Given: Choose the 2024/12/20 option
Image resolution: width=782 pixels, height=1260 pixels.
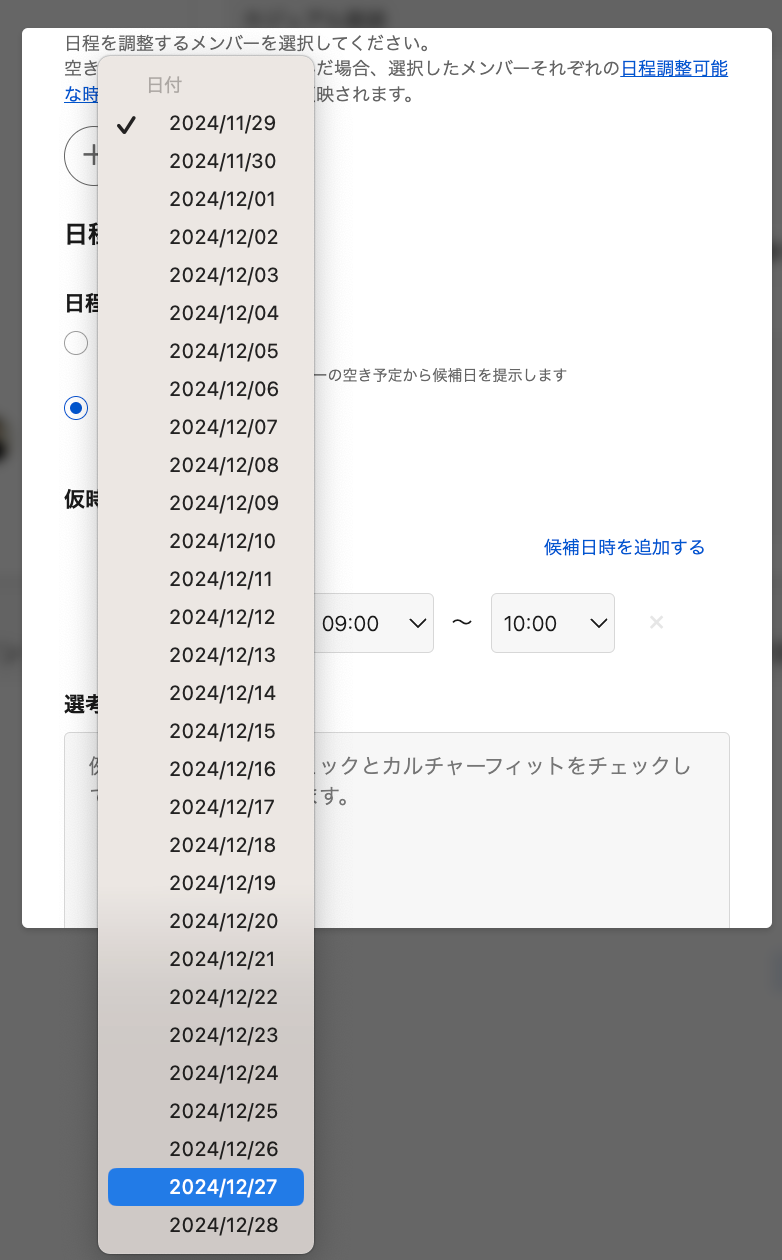Looking at the screenshot, I should pyautogui.click(x=223, y=921).
